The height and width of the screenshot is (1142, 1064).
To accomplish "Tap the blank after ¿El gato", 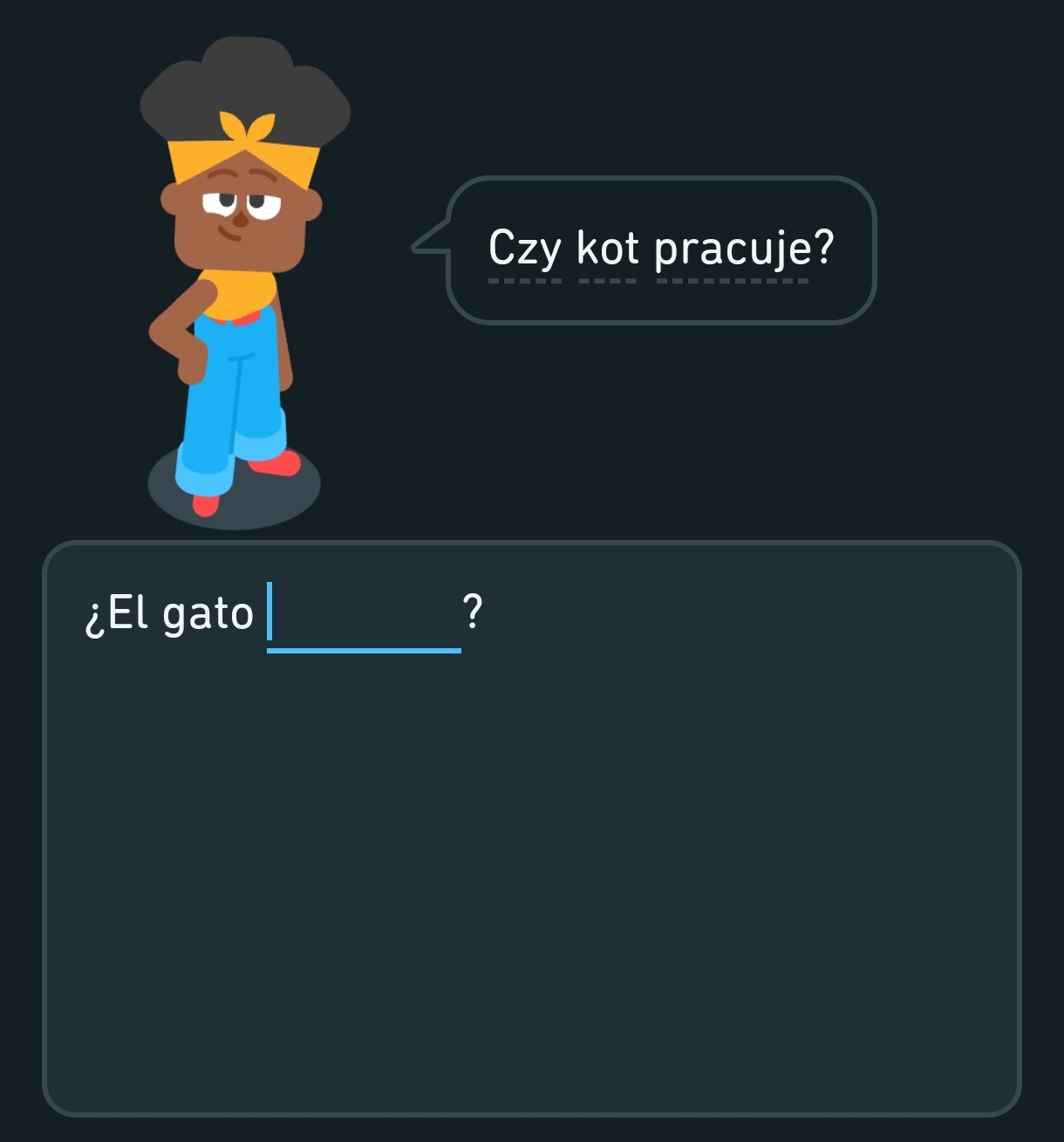I will pos(364,616).
